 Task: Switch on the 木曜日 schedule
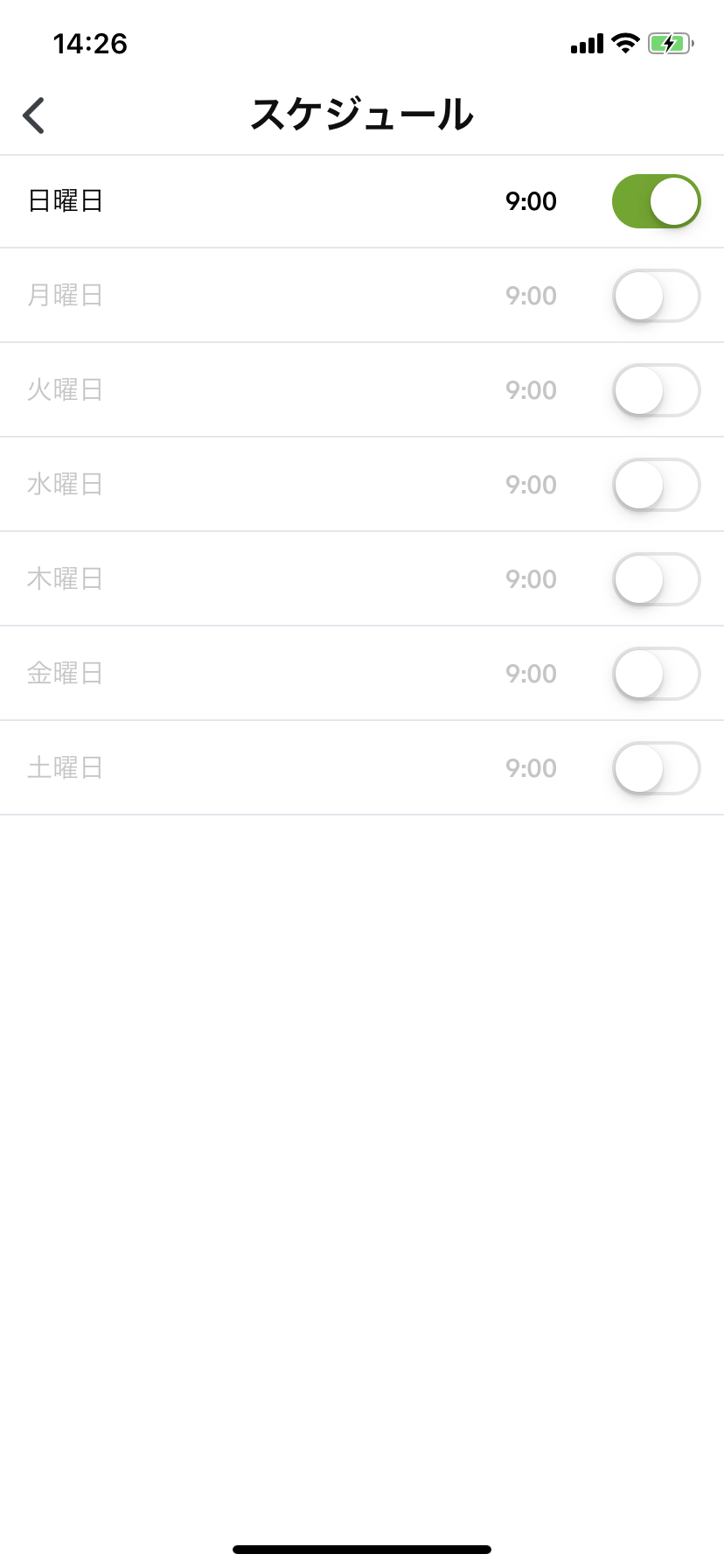pyautogui.click(x=656, y=579)
